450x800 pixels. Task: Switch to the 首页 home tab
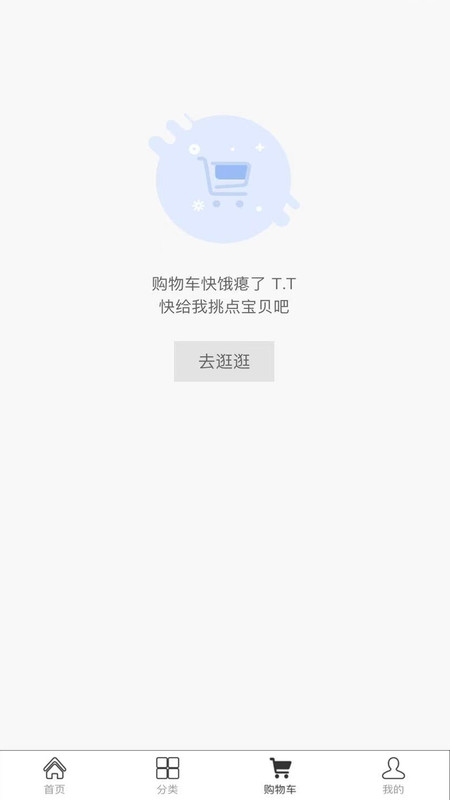[x=55, y=775]
